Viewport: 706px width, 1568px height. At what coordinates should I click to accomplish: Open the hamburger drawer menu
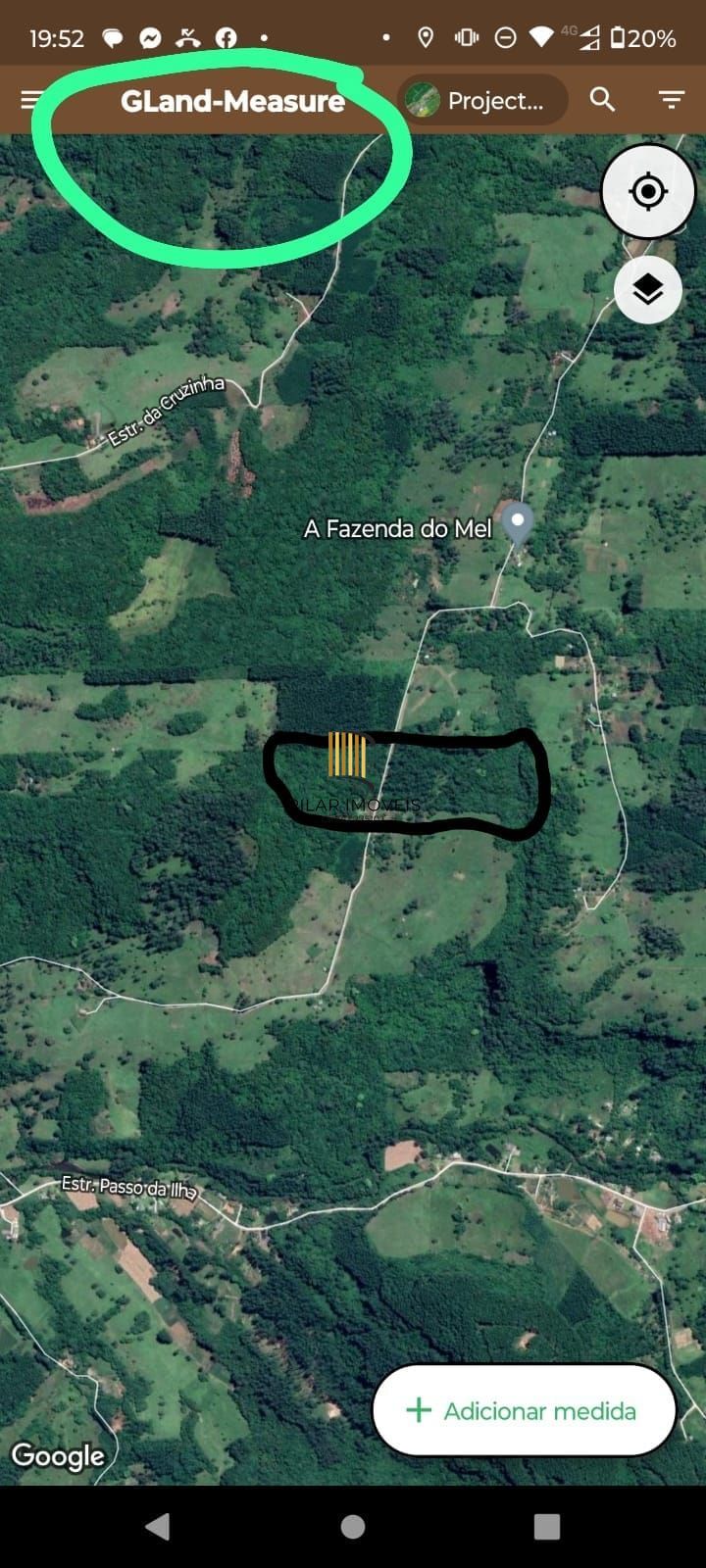(31, 99)
